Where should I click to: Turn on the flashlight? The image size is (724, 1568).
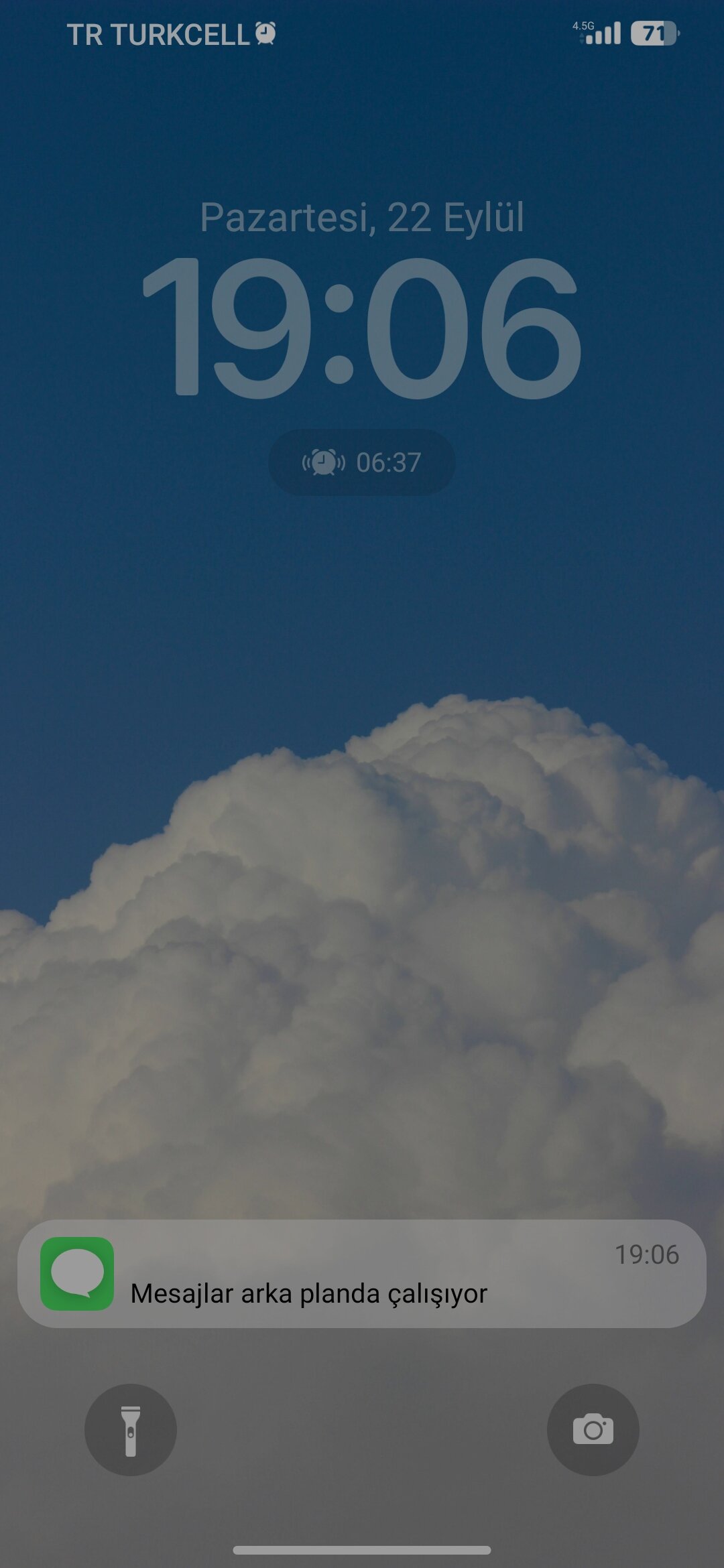point(131,1429)
